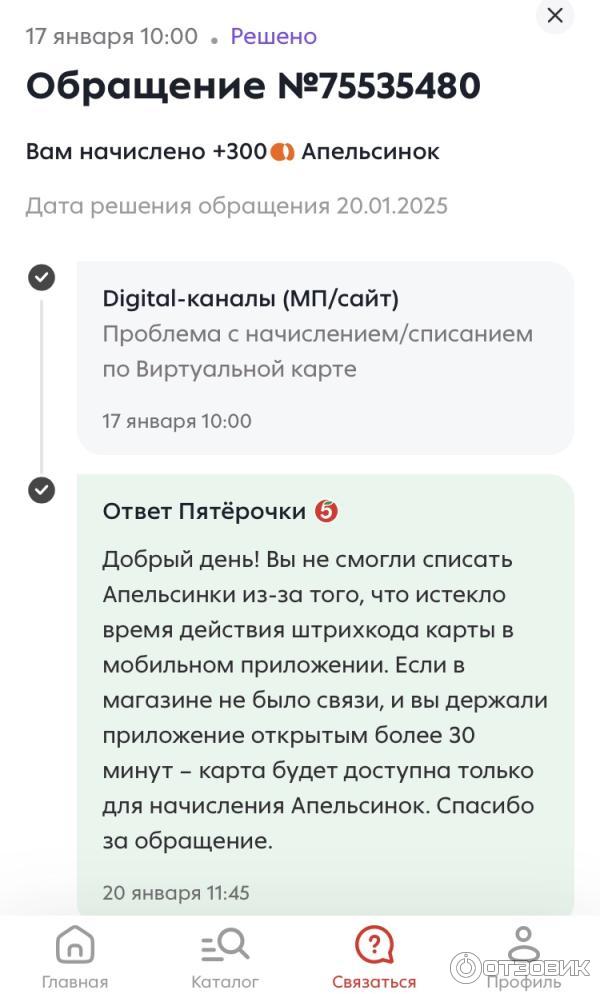Open the Каталог tab

click(x=225, y=956)
